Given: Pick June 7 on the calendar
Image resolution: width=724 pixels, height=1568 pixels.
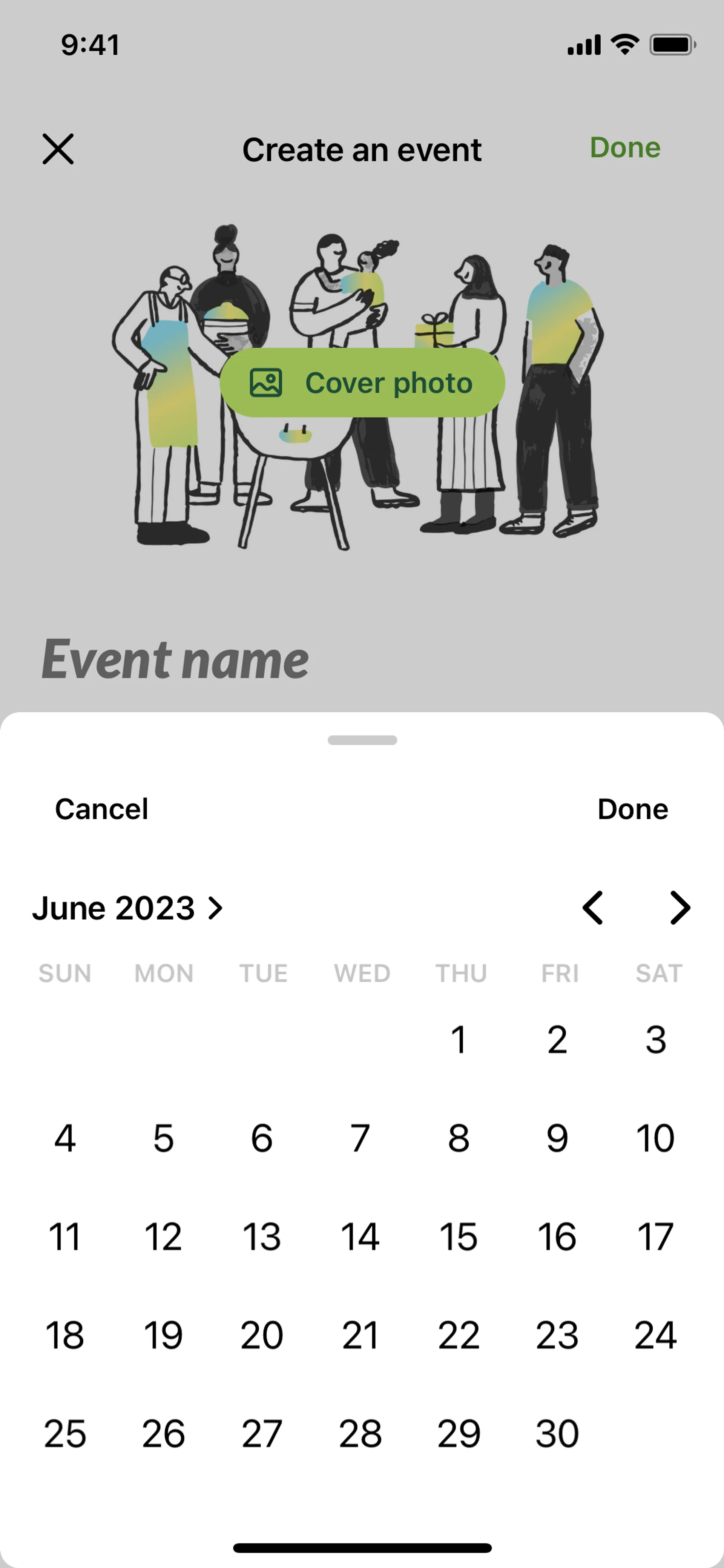Looking at the screenshot, I should click(x=360, y=1138).
